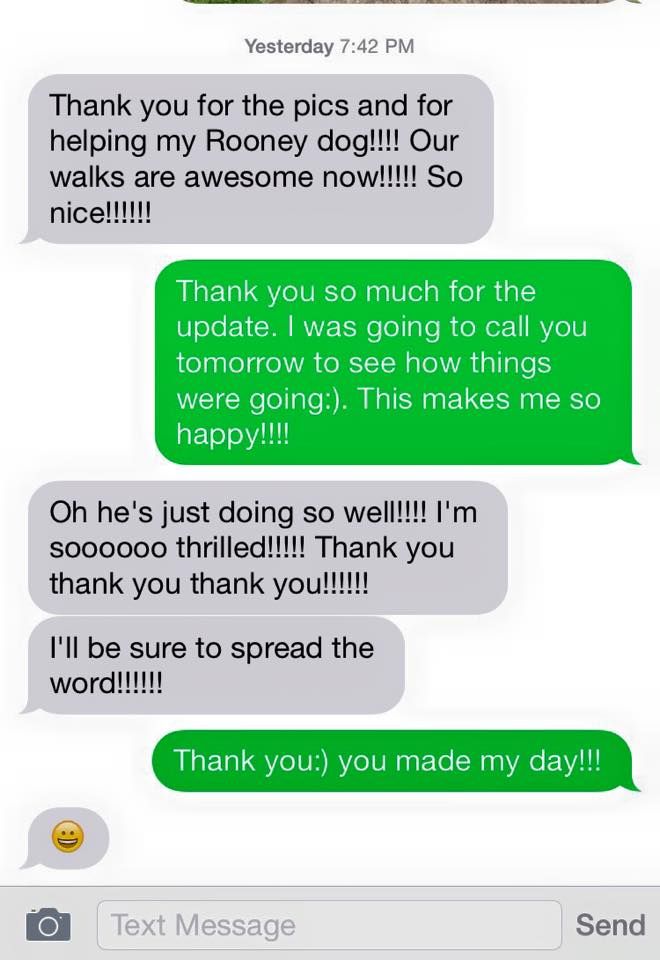Open the camera attachment icon

coord(46,923)
